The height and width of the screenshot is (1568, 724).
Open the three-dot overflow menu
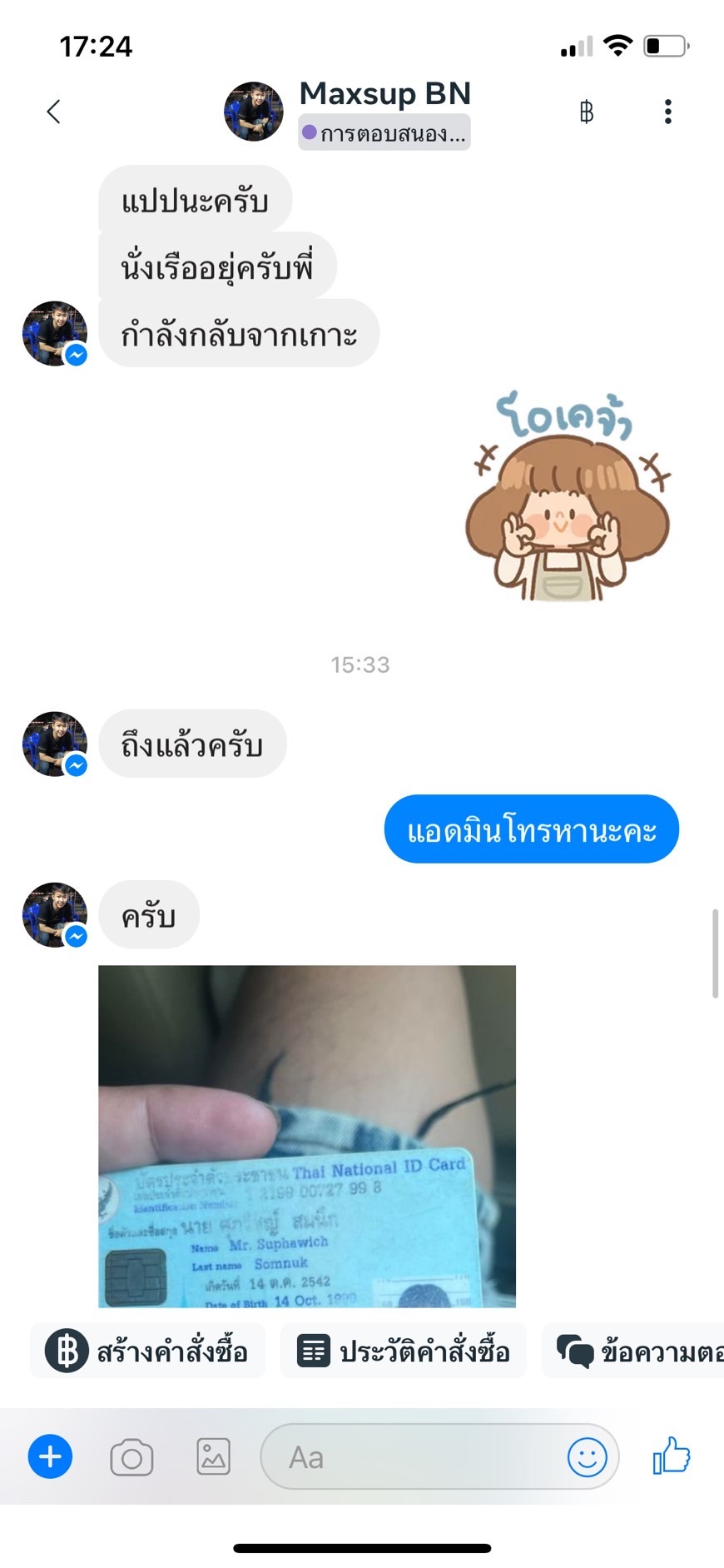tap(667, 112)
